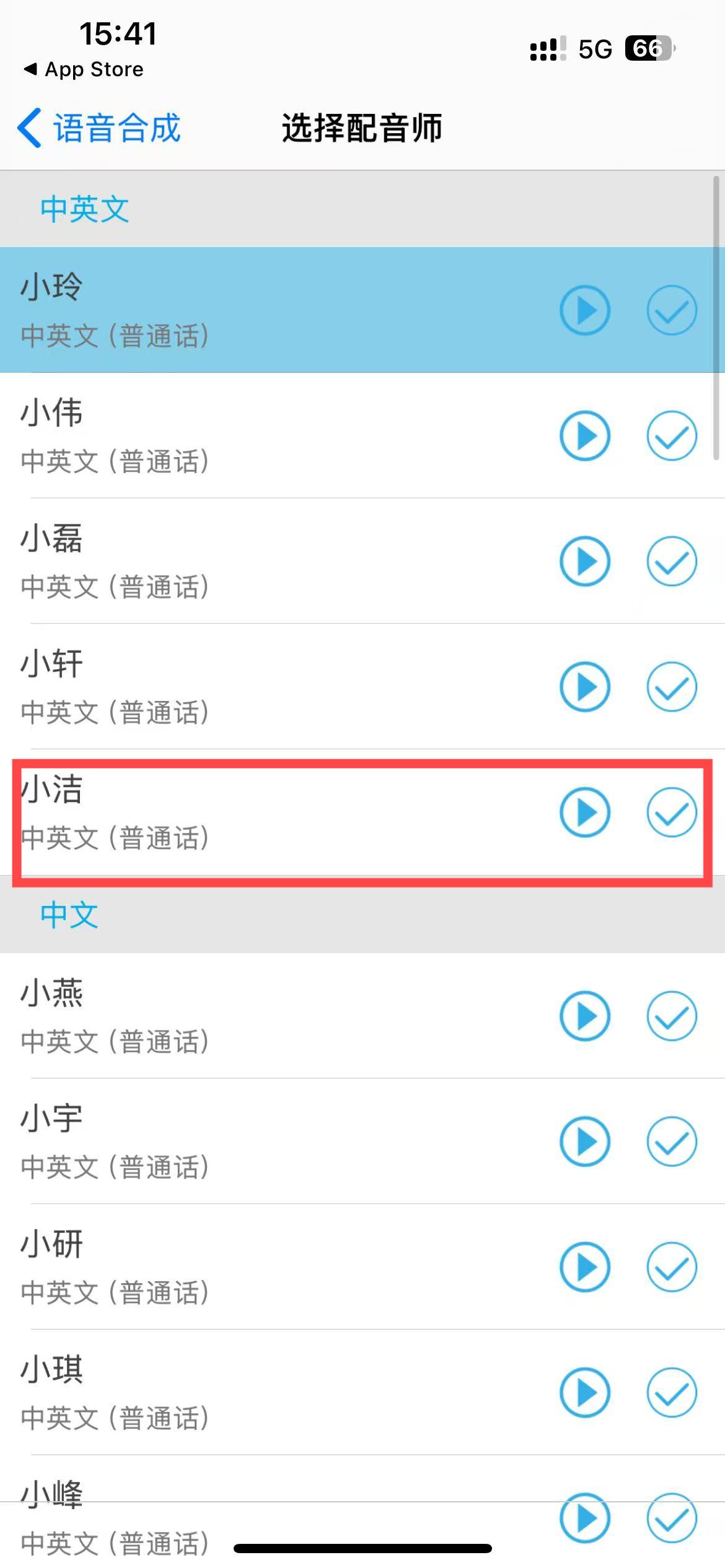Choose 小琪 using its checkmark
This screenshot has width=725, height=1568.
pyautogui.click(x=672, y=1393)
